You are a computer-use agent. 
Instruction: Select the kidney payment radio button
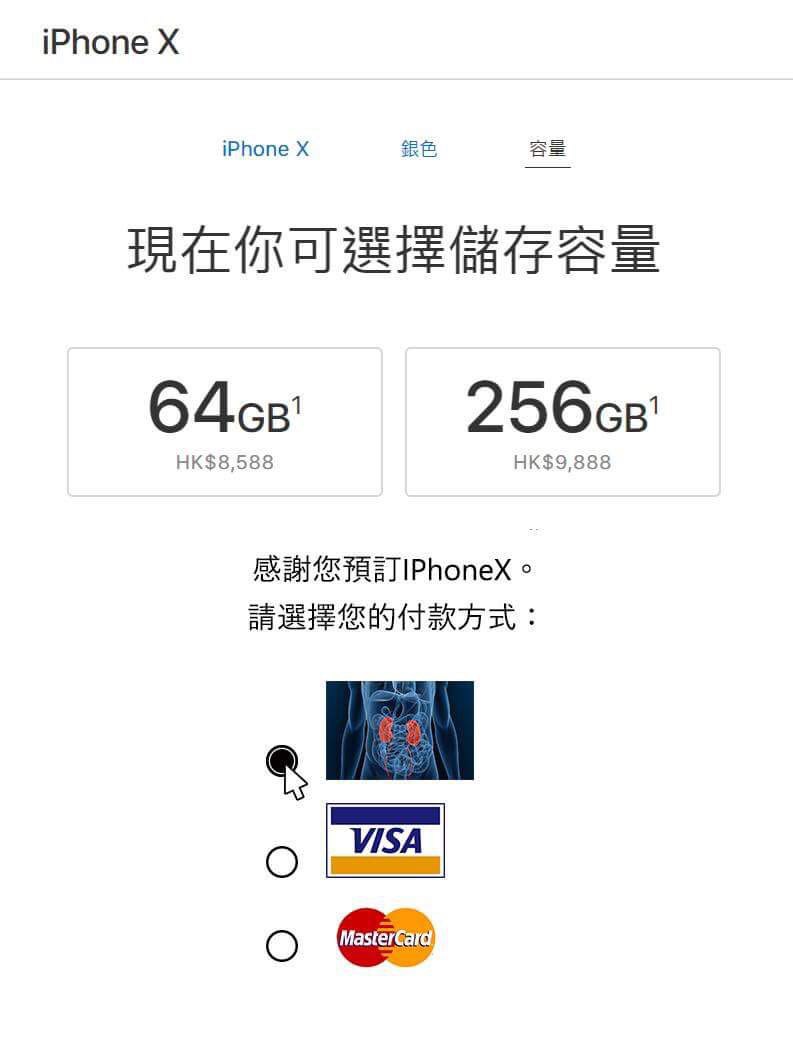[282, 761]
